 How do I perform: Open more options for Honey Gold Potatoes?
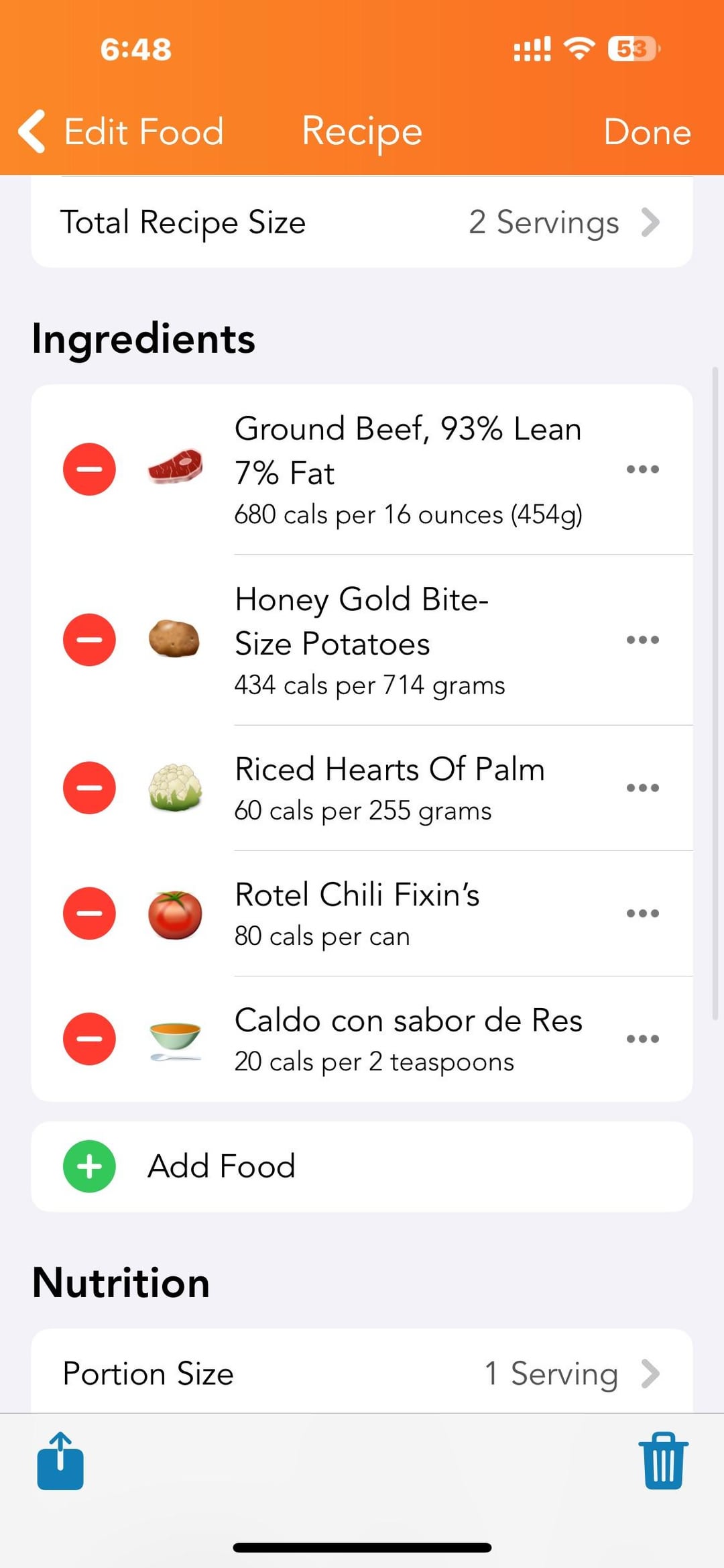(642, 640)
